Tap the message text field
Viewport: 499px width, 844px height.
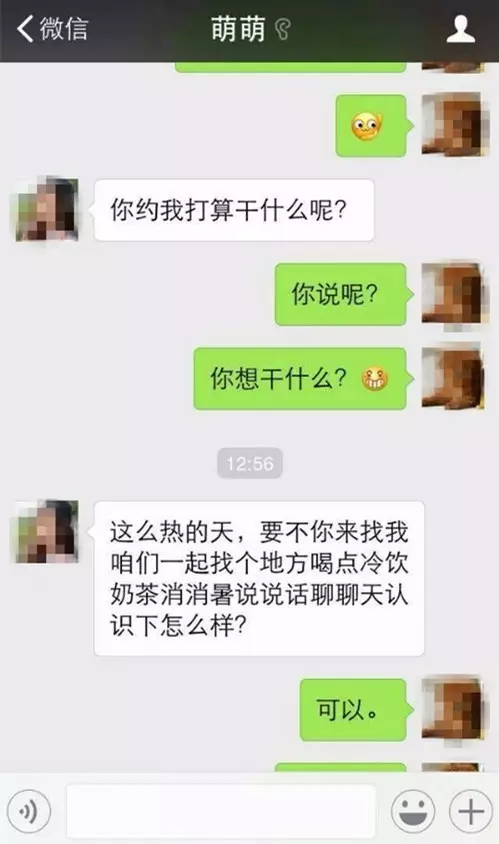[221, 811]
